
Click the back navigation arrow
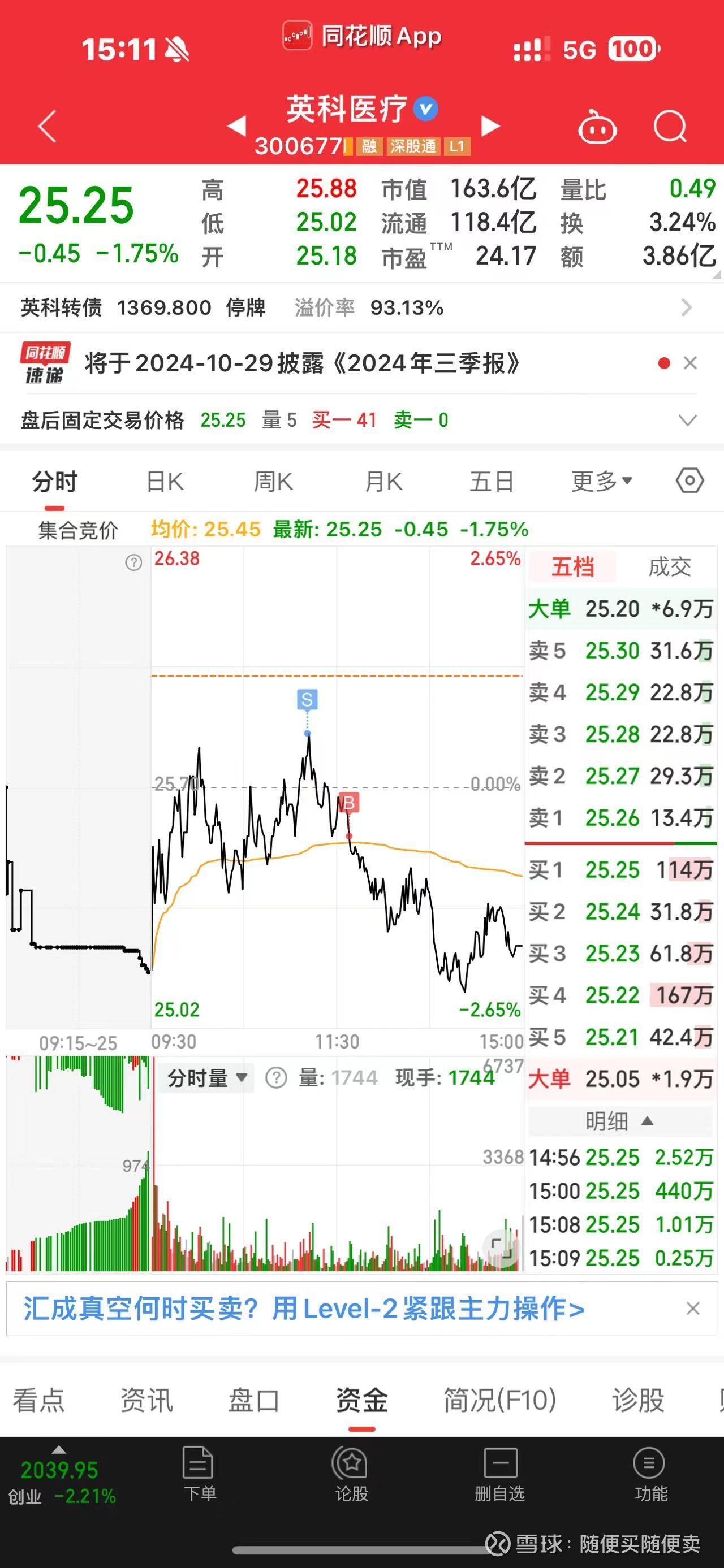click(x=46, y=125)
